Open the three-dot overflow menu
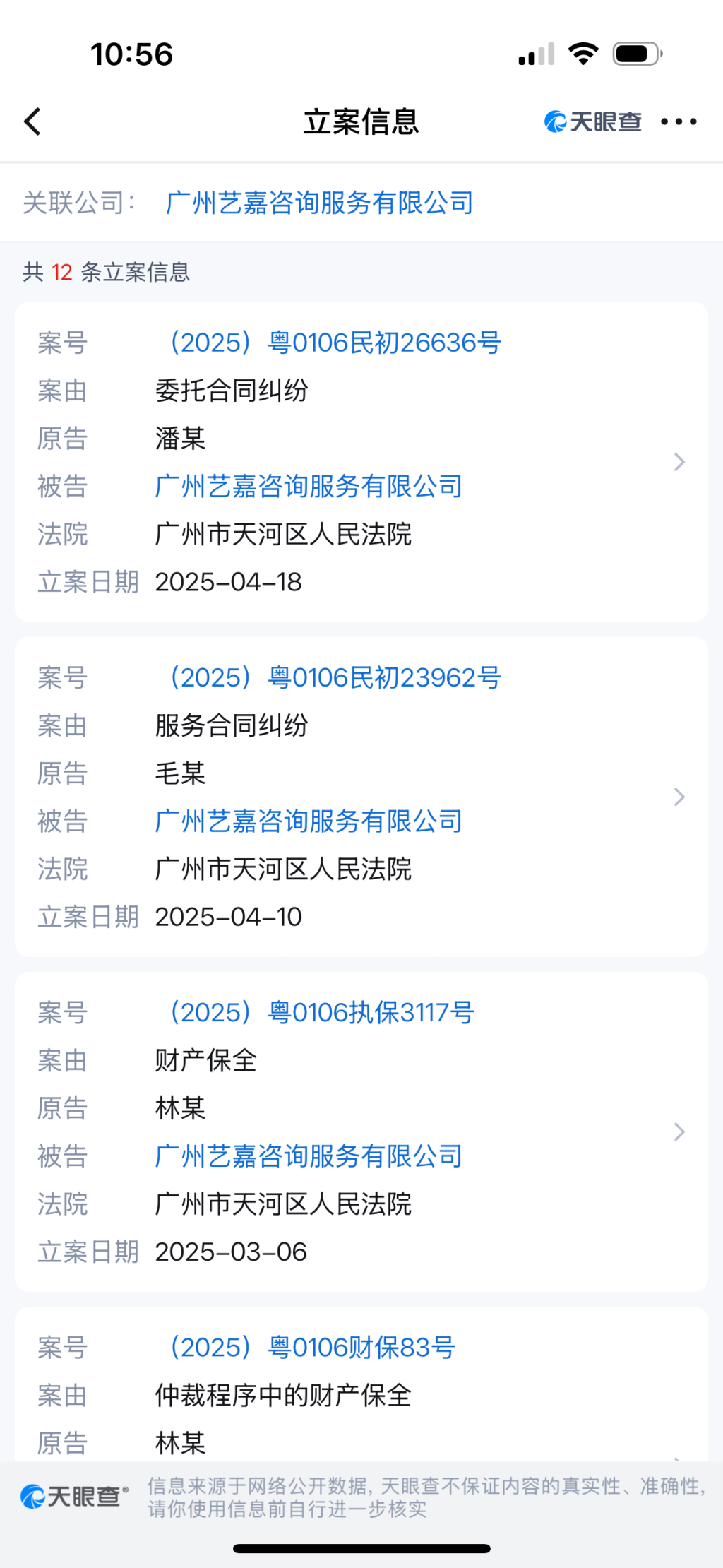Image resolution: width=723 pixels, height=1568 pixels. tap(679, 122)
